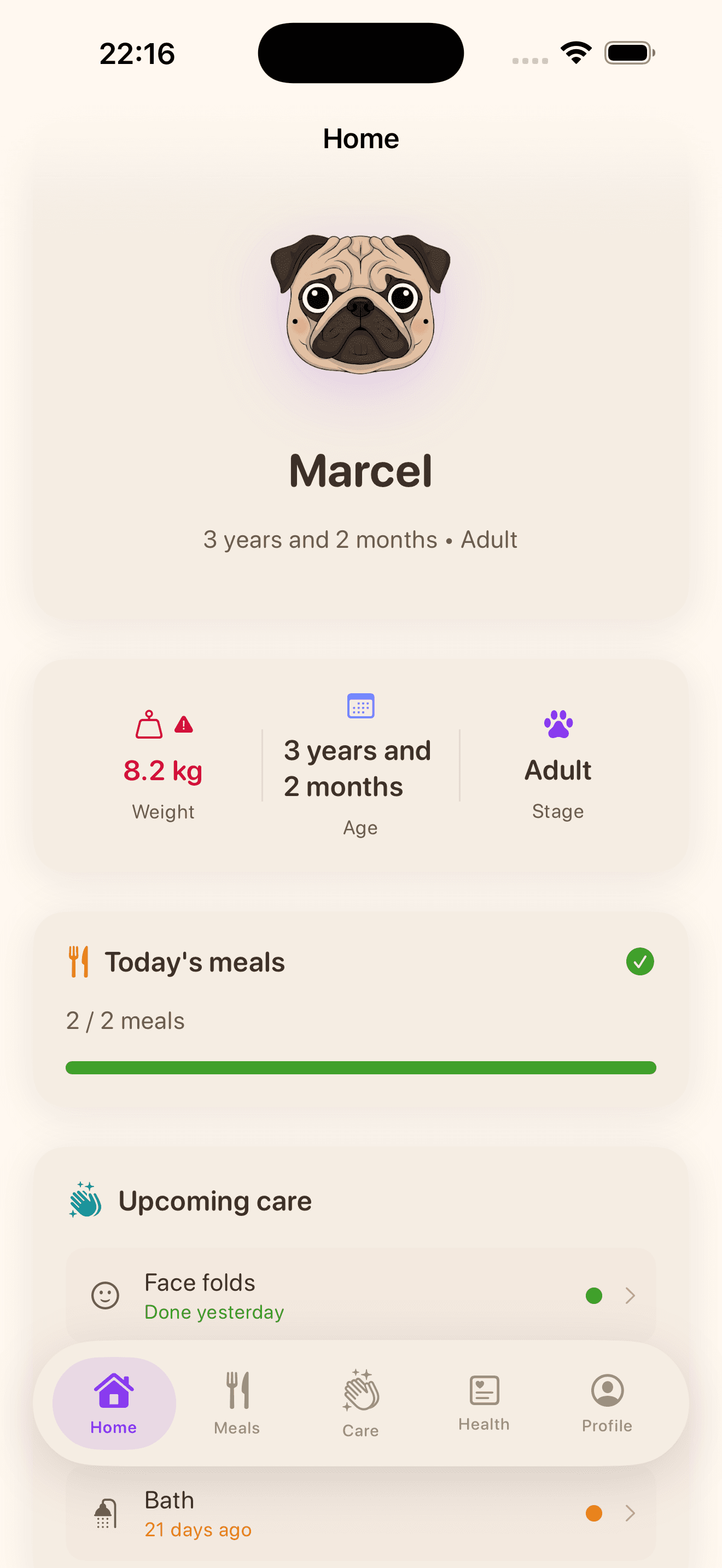Tap the green status dot on Face folds

coord(593,1295)
